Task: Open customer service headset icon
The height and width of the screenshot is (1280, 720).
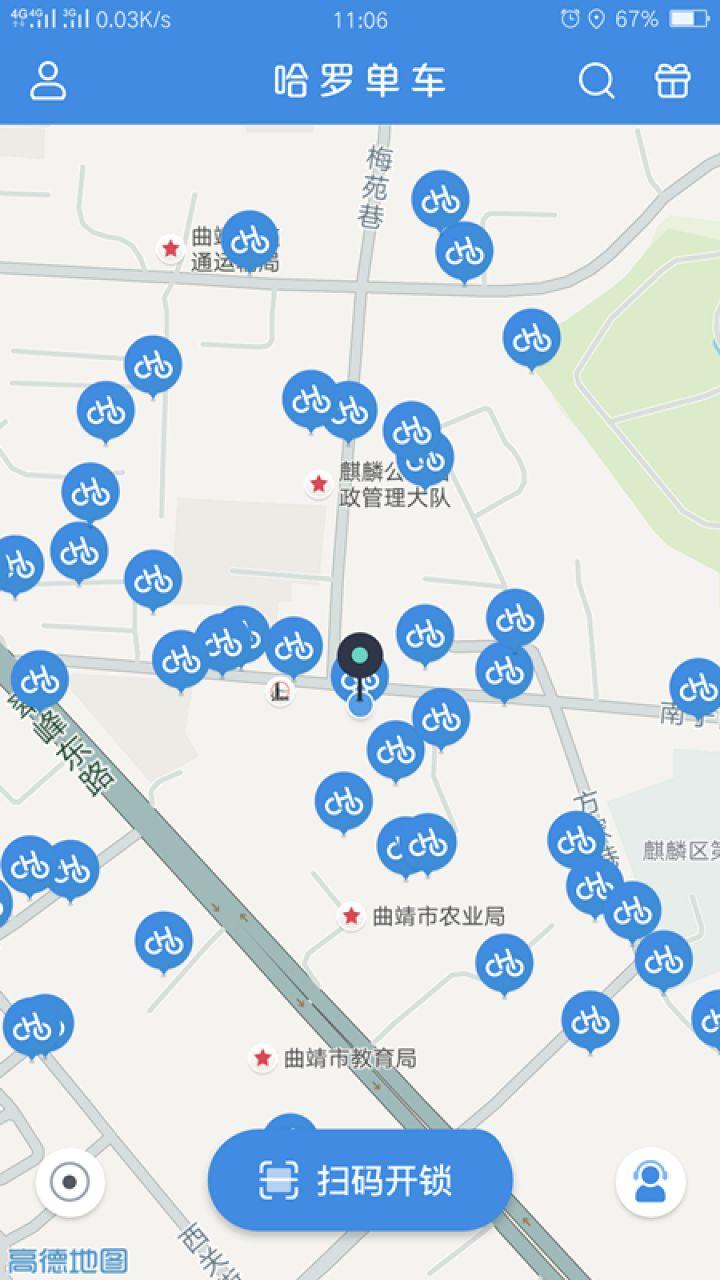Action: point(650,1182)
